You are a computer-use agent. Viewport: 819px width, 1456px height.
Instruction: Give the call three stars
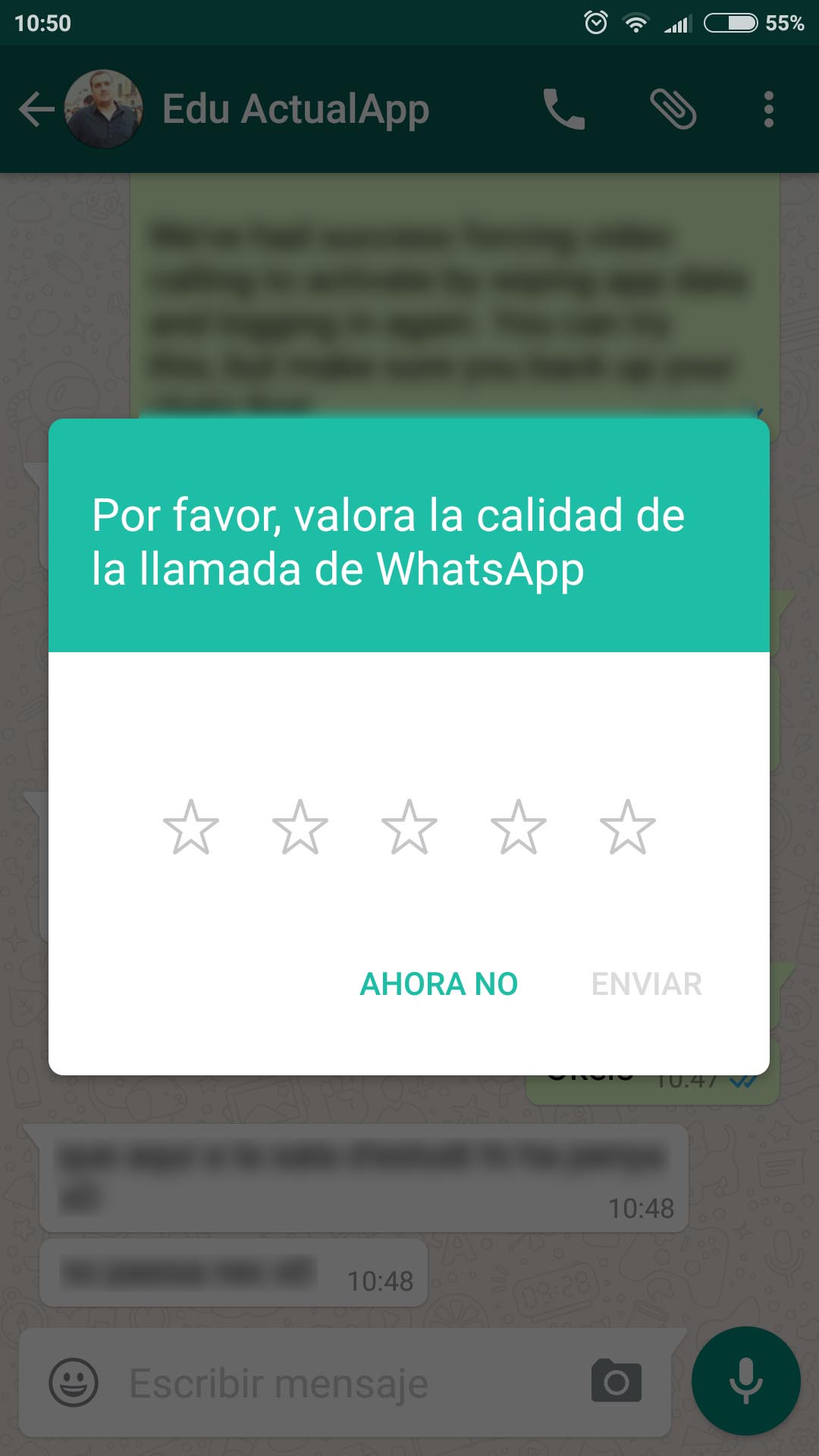[409, 827]
